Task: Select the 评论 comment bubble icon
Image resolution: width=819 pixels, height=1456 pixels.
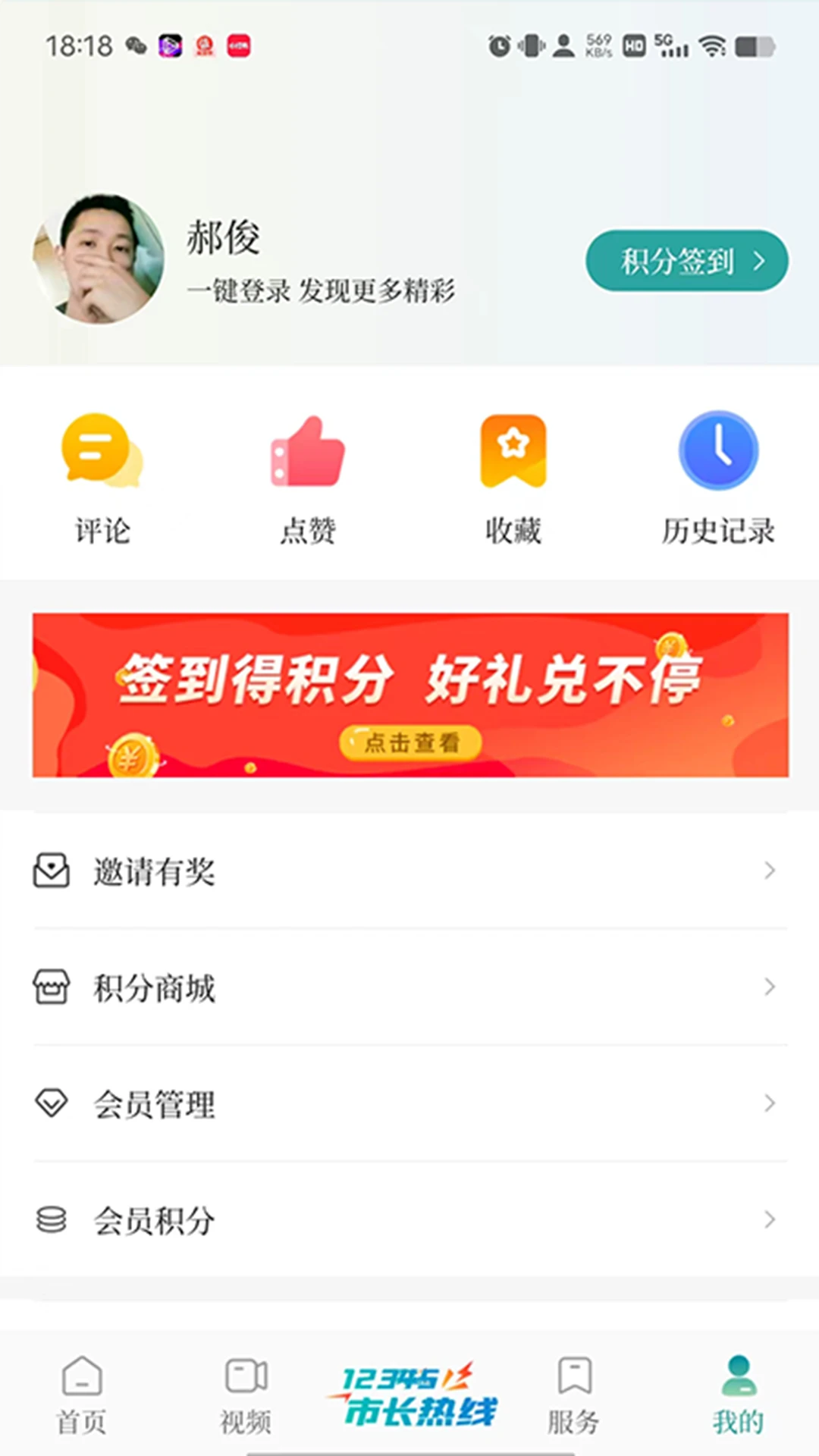Action: coord(102,449)
